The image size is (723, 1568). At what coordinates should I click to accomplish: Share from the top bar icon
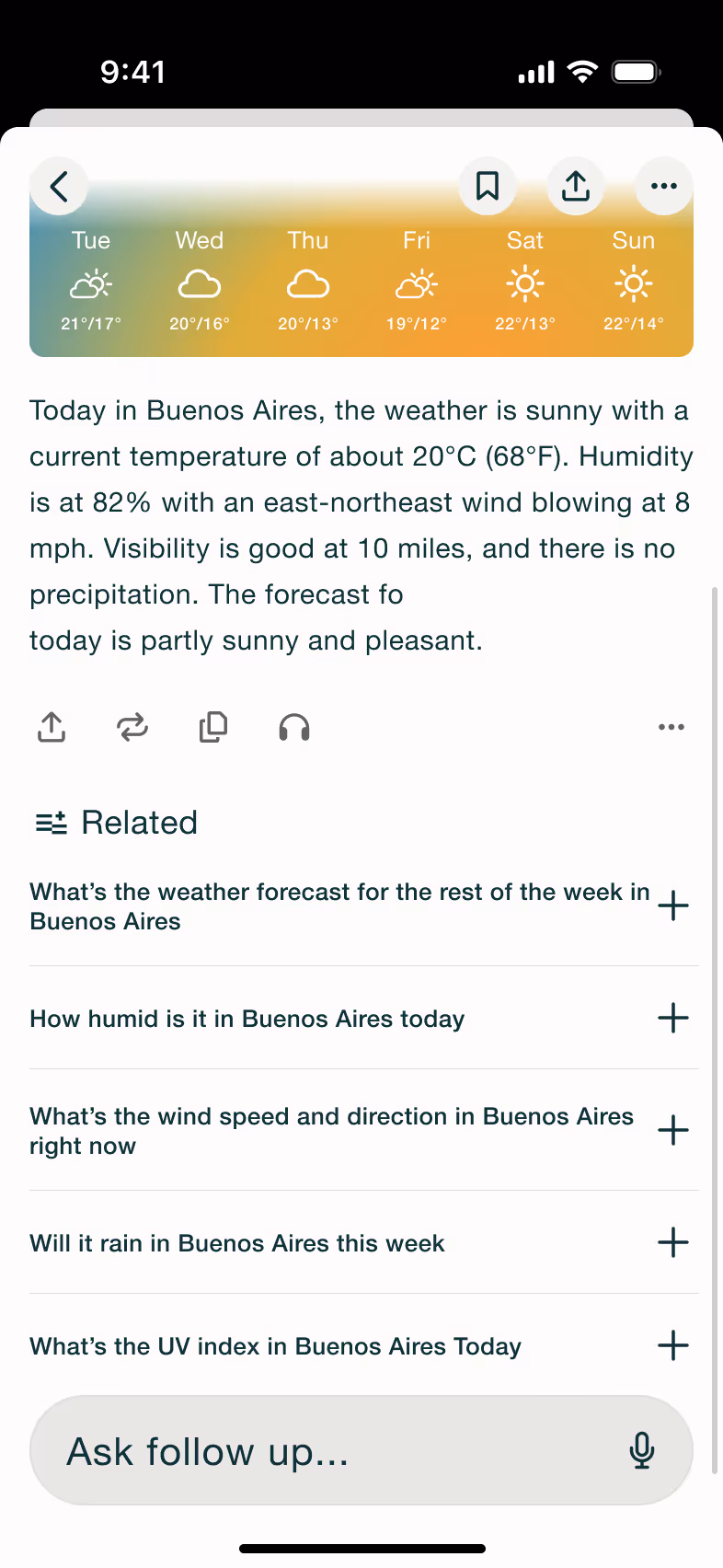(x=576, y=186)
